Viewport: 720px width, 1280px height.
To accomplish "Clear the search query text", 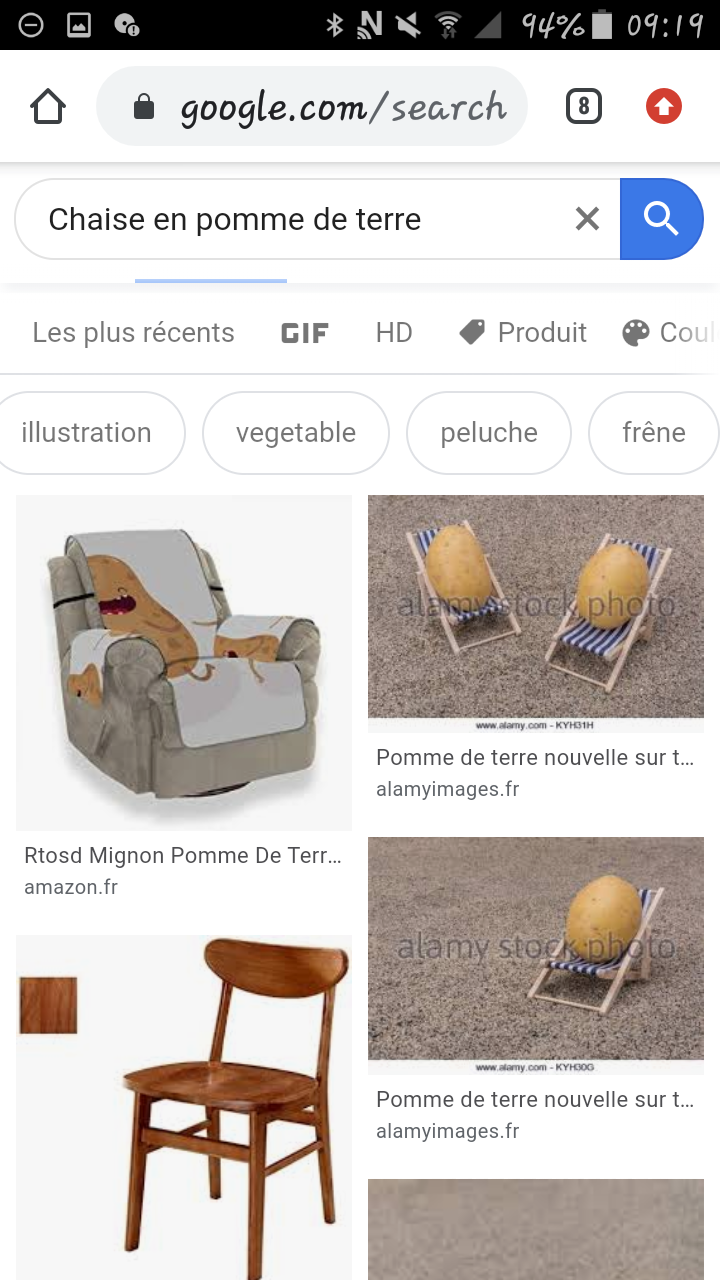I will (x=587, y=219).
